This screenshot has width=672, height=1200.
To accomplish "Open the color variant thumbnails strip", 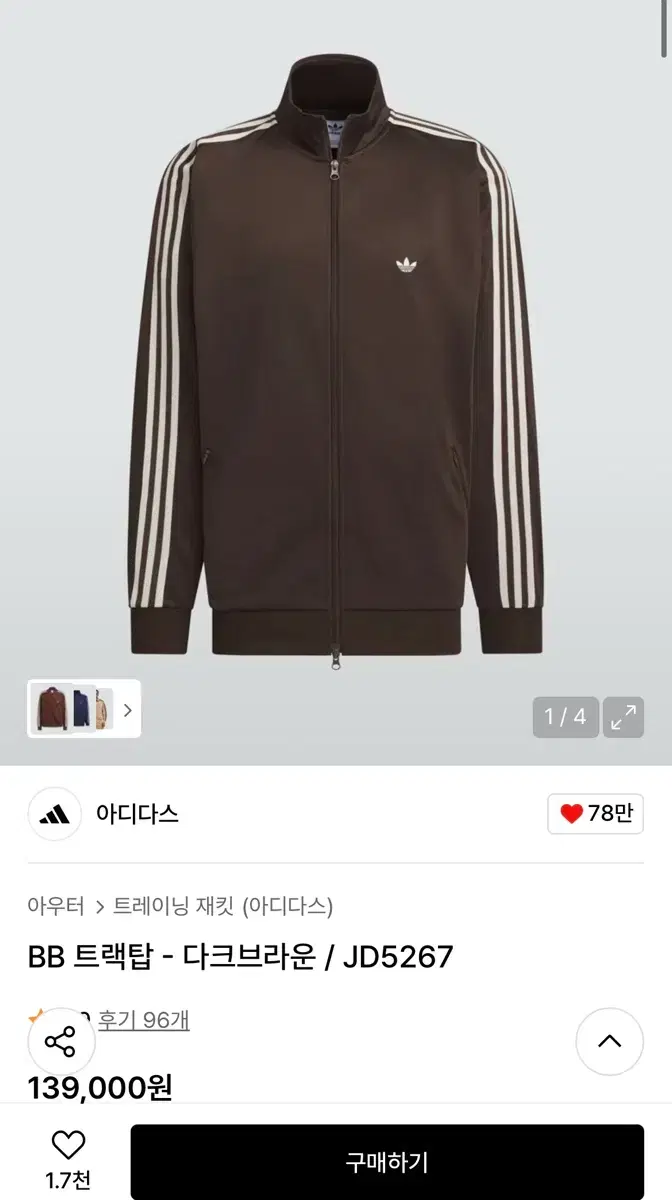I will [84, 709].
